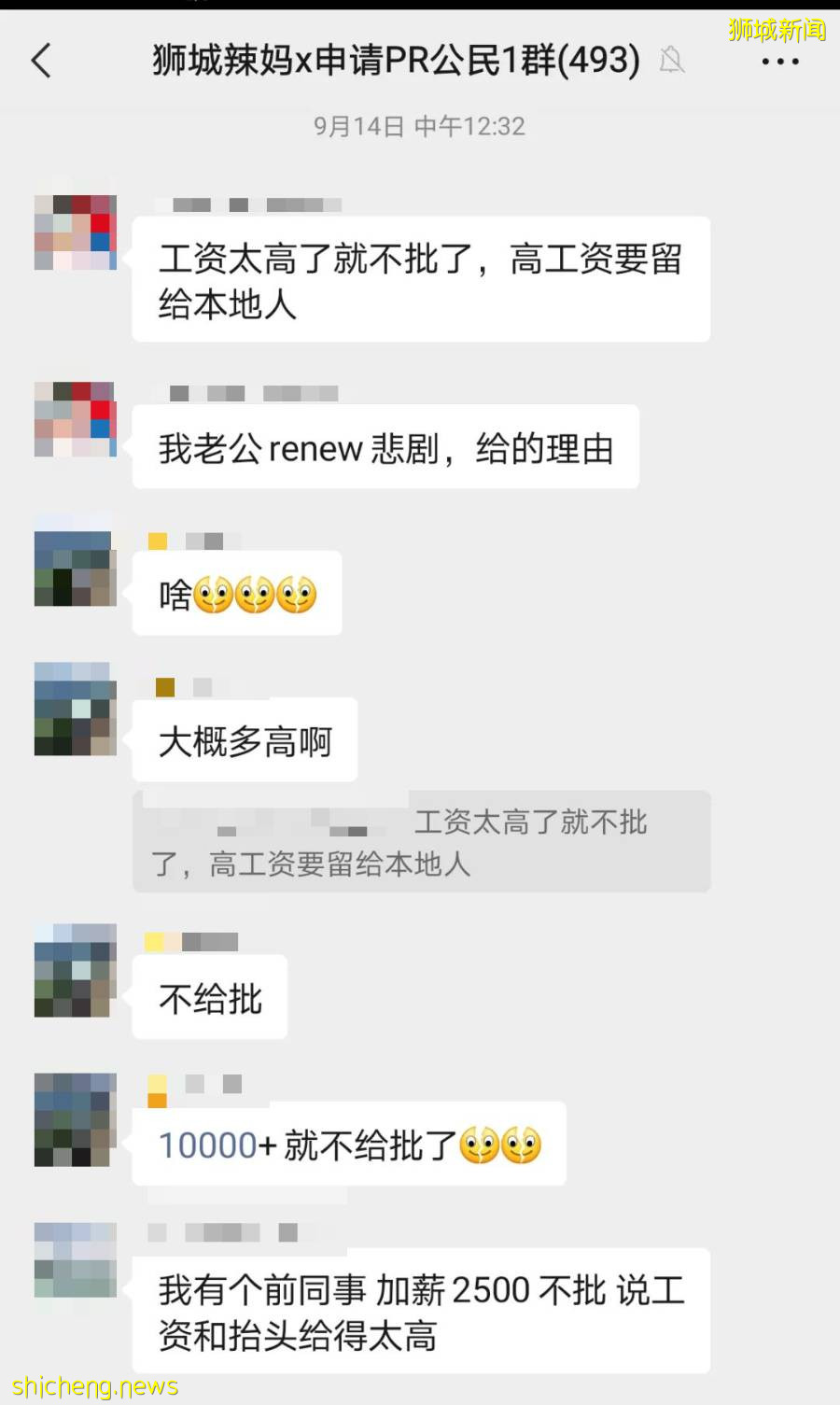The height and width of the screenshot is (1405, 840).
Task: Tap the avatar next to the '啥' message
Action: [75, 569]
